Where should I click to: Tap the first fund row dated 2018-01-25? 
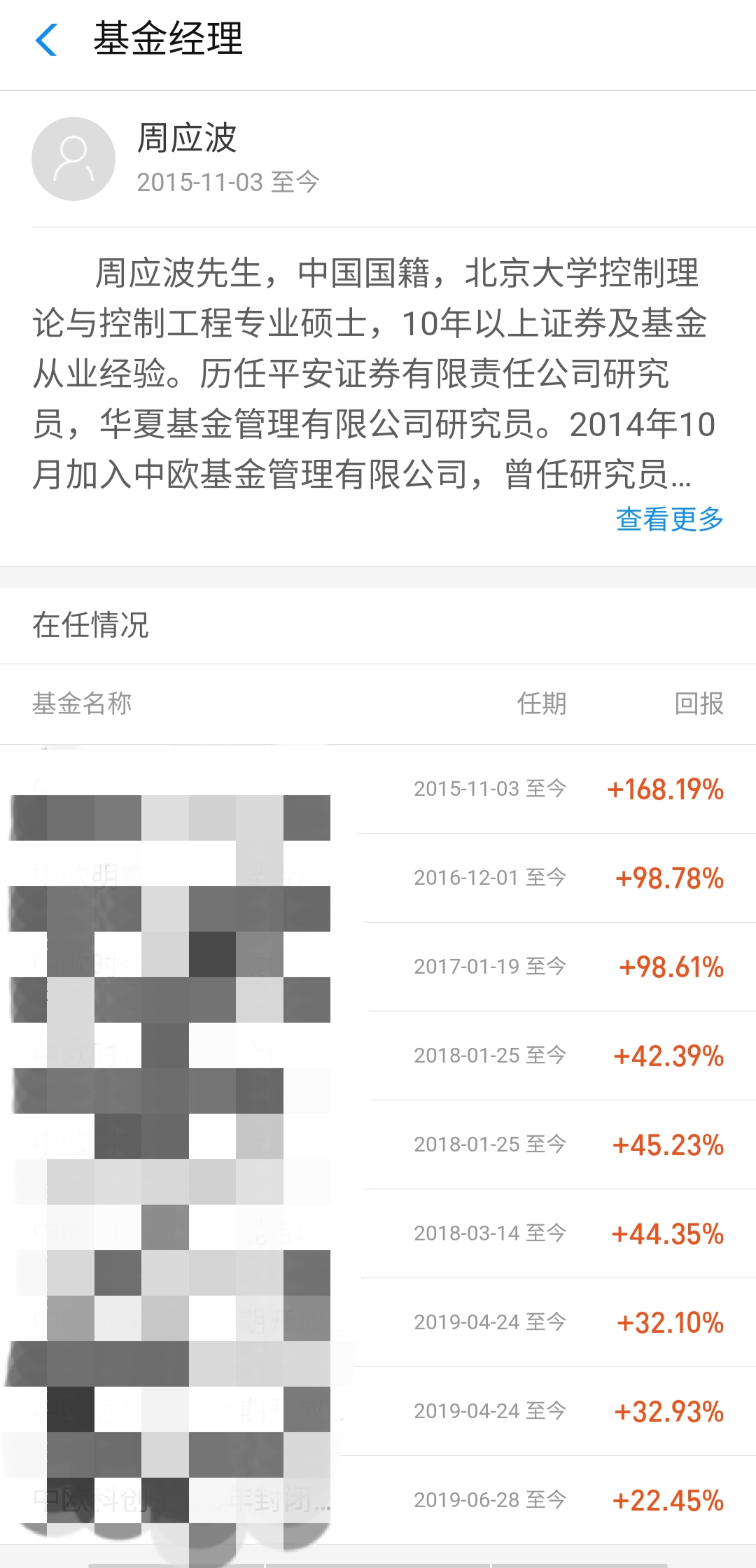tap(378, 1056)
